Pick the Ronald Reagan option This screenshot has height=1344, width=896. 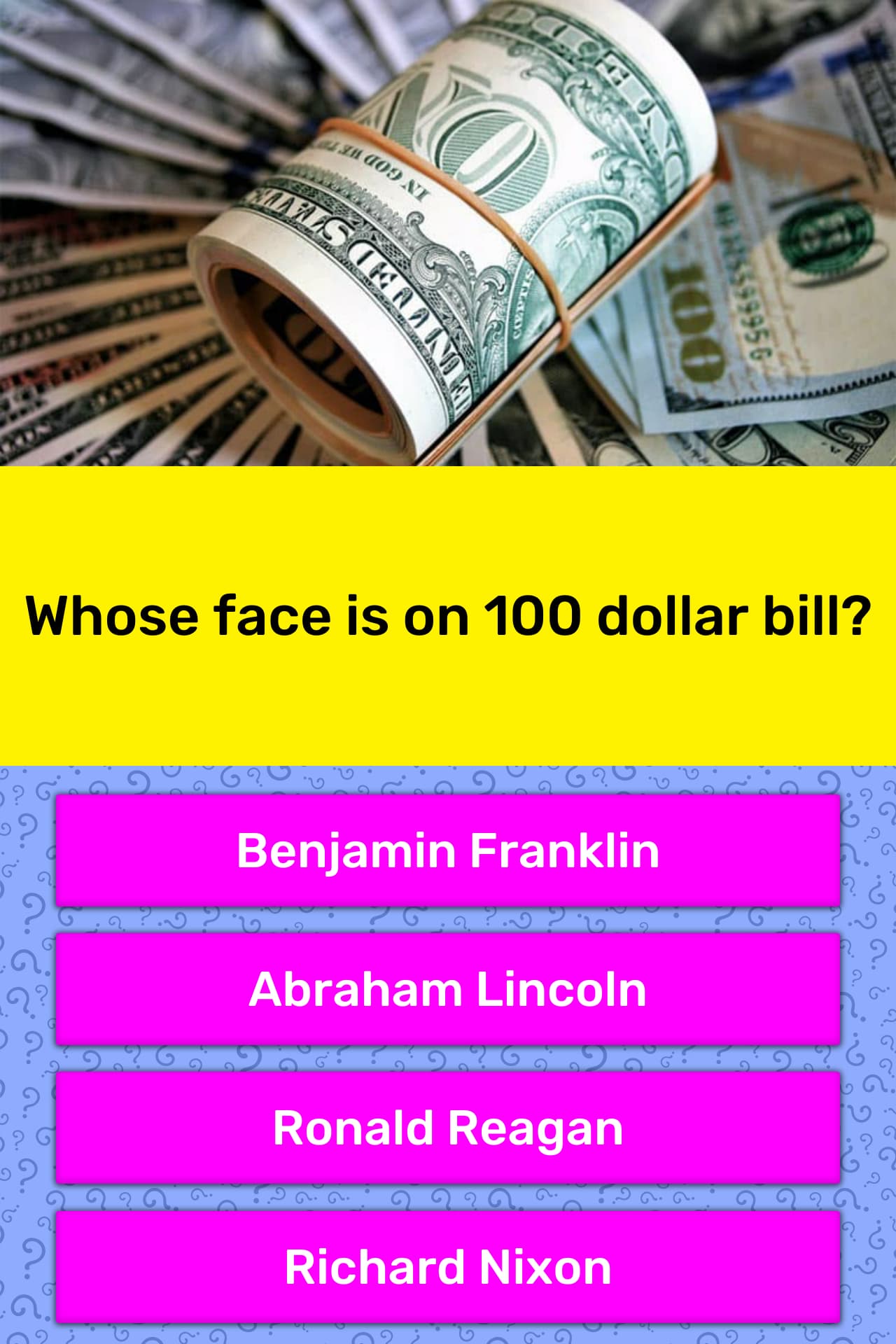tap(448, 1128)
